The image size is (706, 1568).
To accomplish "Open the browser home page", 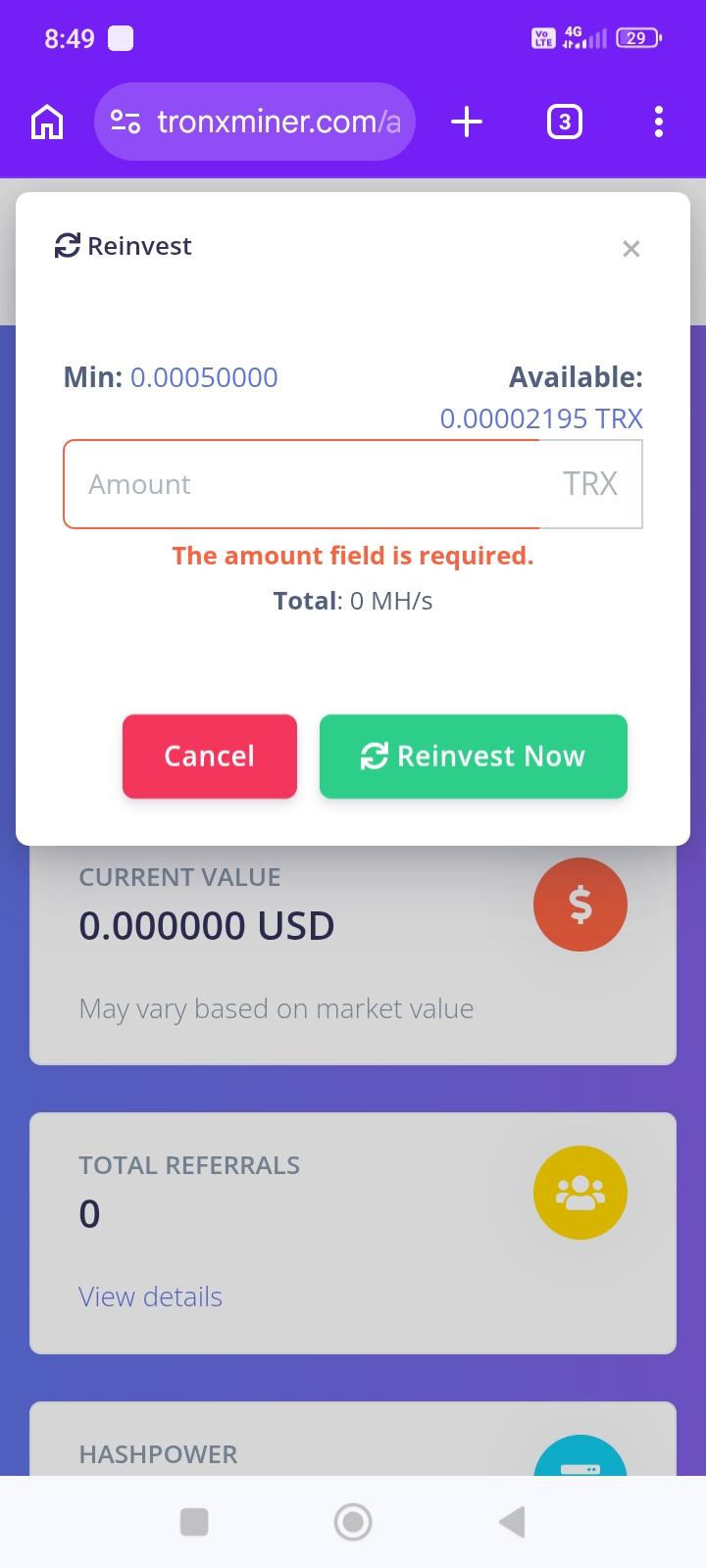I will pyautogui.click(x=47, y=122).
